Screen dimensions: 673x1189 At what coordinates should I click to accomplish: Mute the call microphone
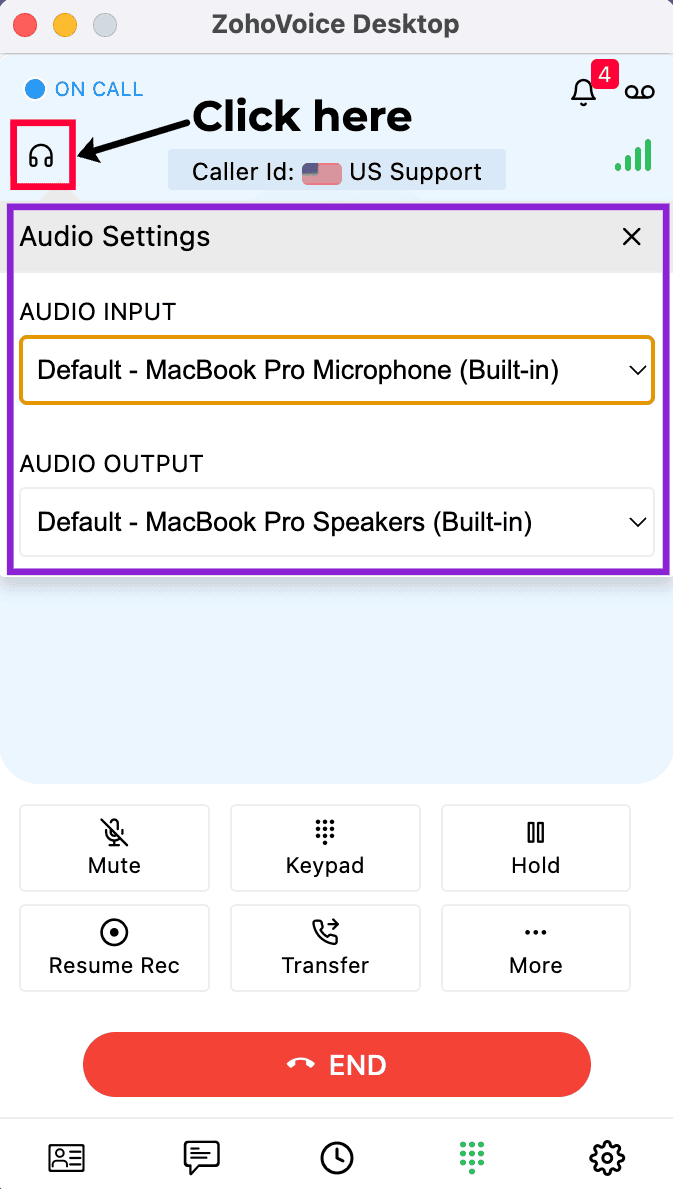point(114,847)
